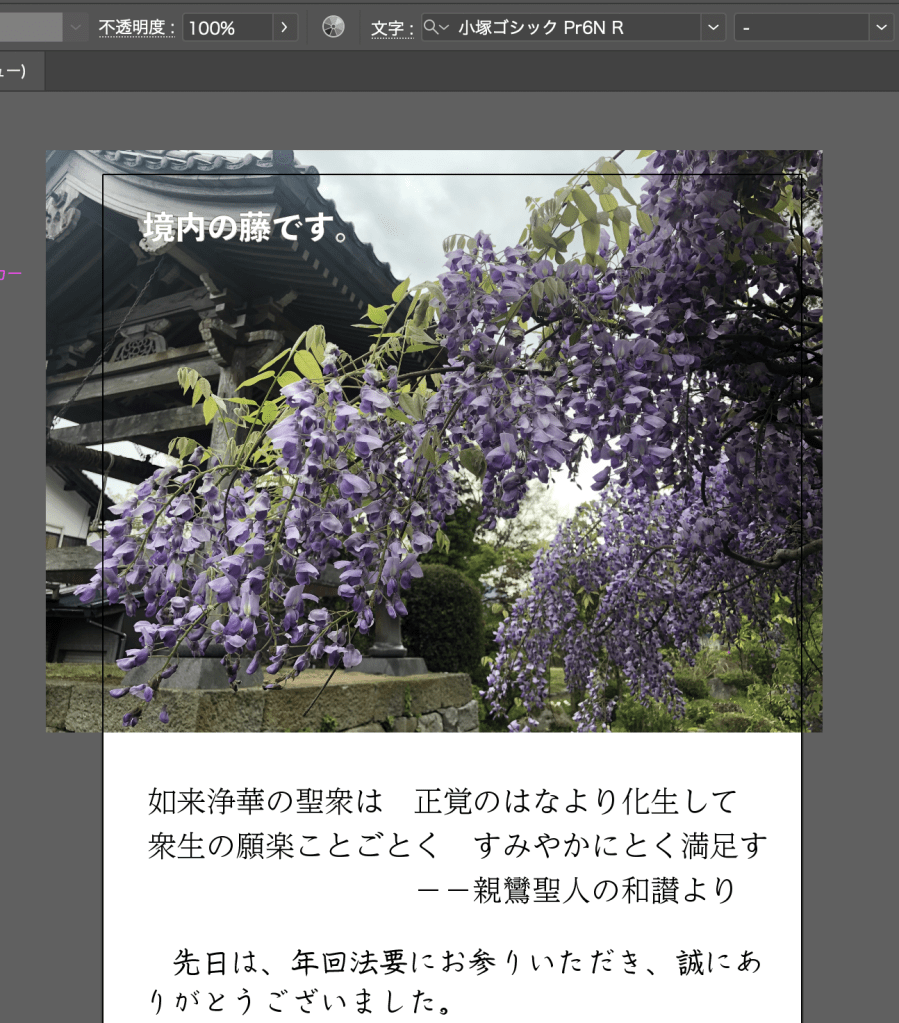Select the font name field 小塚ゴシック Pr6N R
The image size is (899, 1023).
575,27
